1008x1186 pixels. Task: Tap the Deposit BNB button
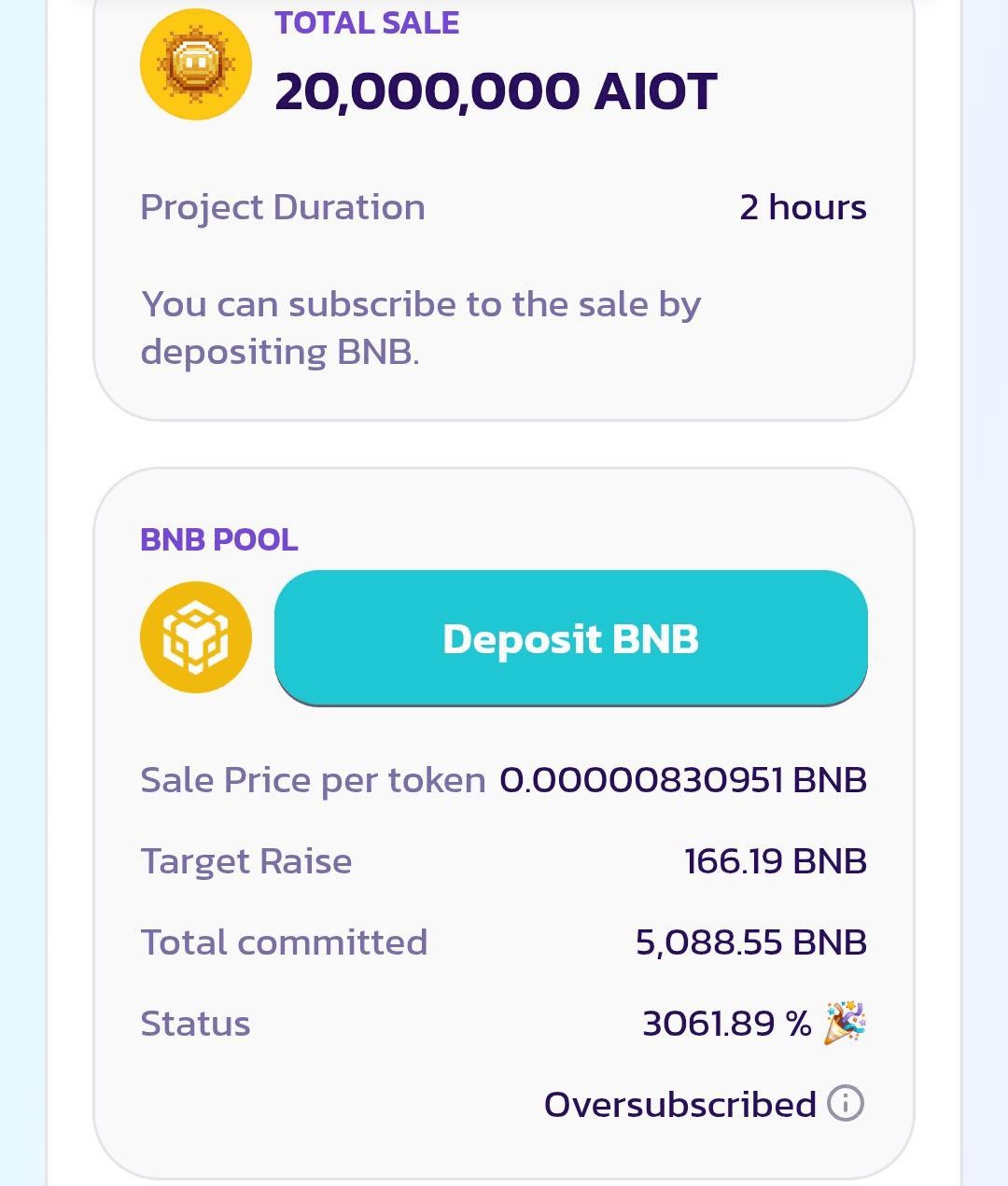570,638
